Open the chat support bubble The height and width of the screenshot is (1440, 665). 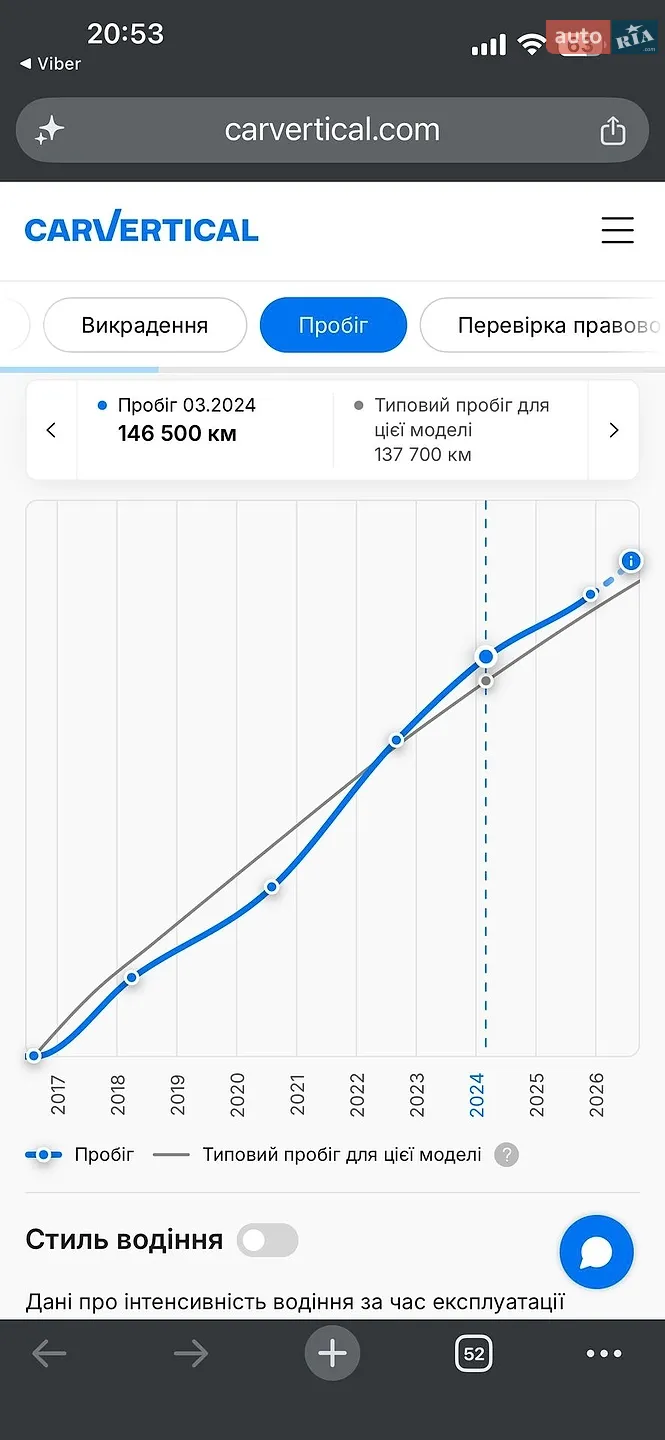coord(597,1251)
